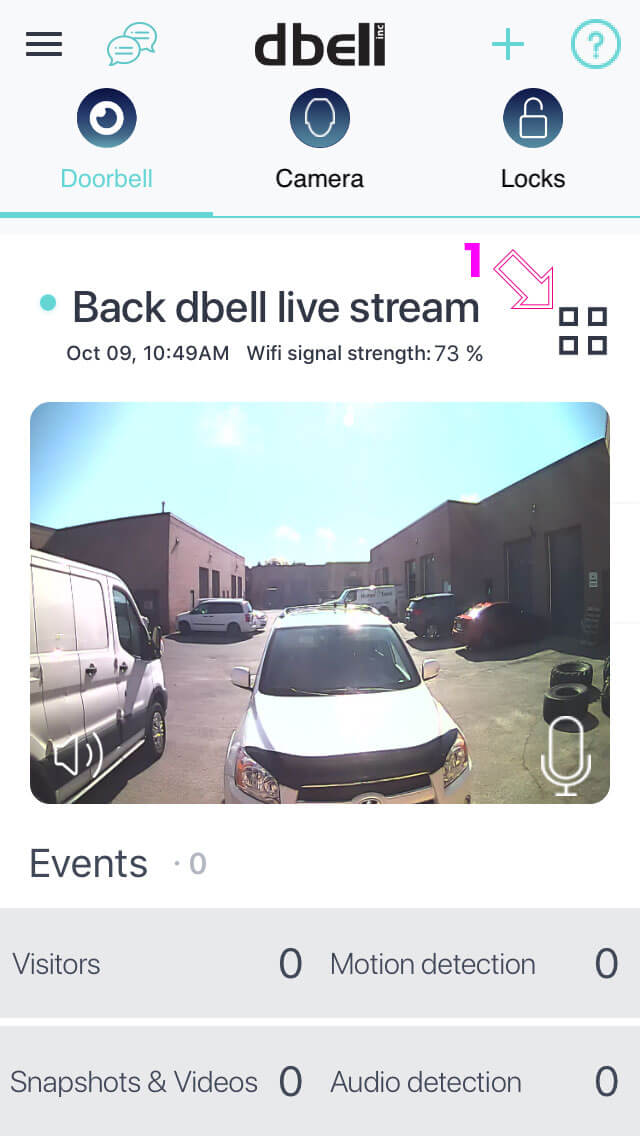
Task: Open the chat messages icon
Action: (x=132, y=44)
